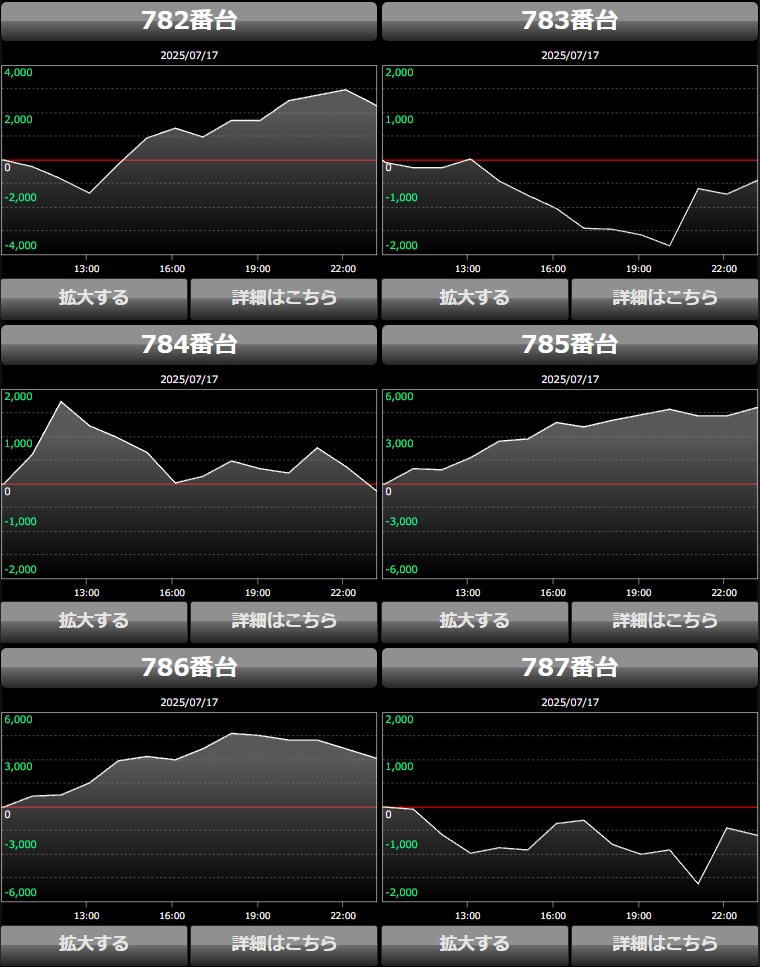The height and width of the screenshot is (967, 760).
Task: Select the 785番台 title bar
Action: (x=570, y=344)
